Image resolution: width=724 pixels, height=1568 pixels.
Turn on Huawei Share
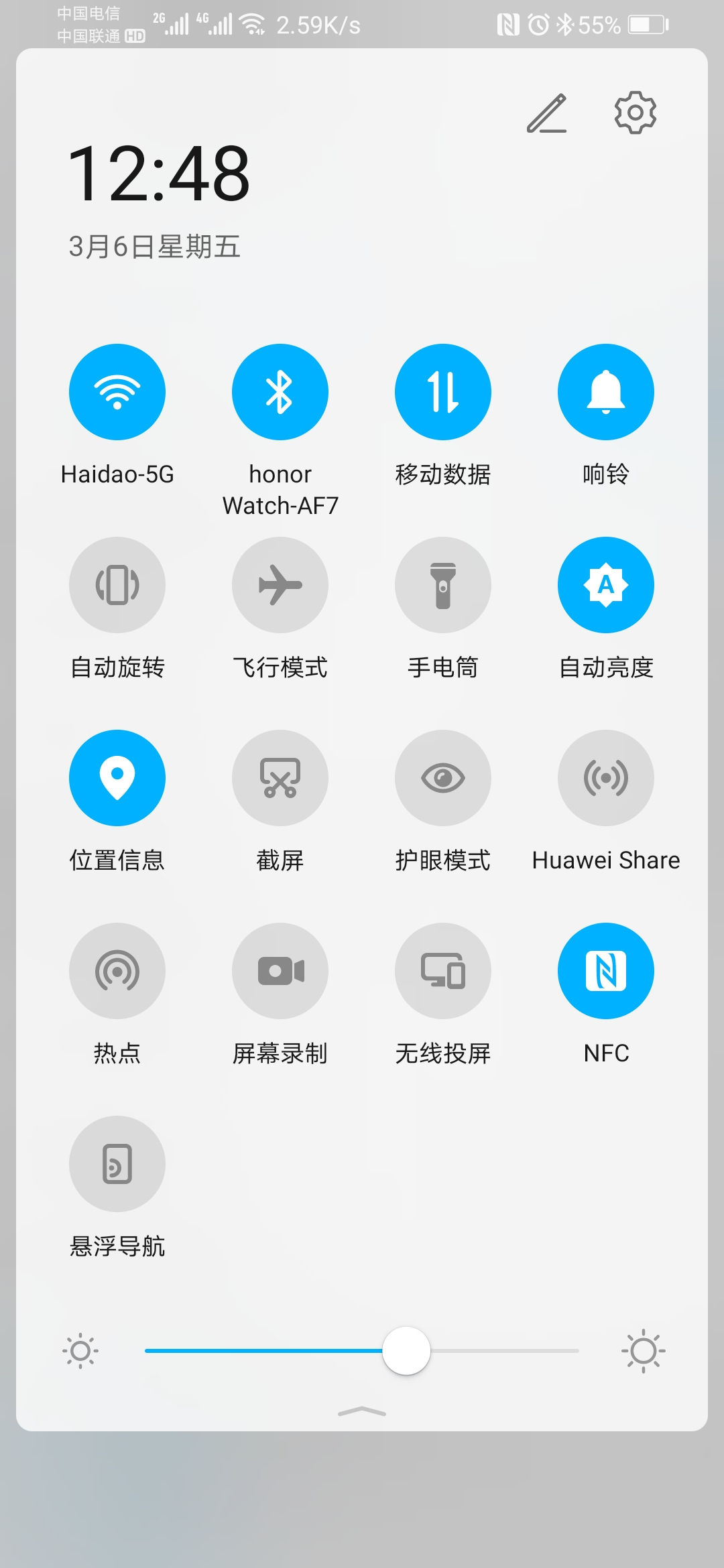[606, 778]
